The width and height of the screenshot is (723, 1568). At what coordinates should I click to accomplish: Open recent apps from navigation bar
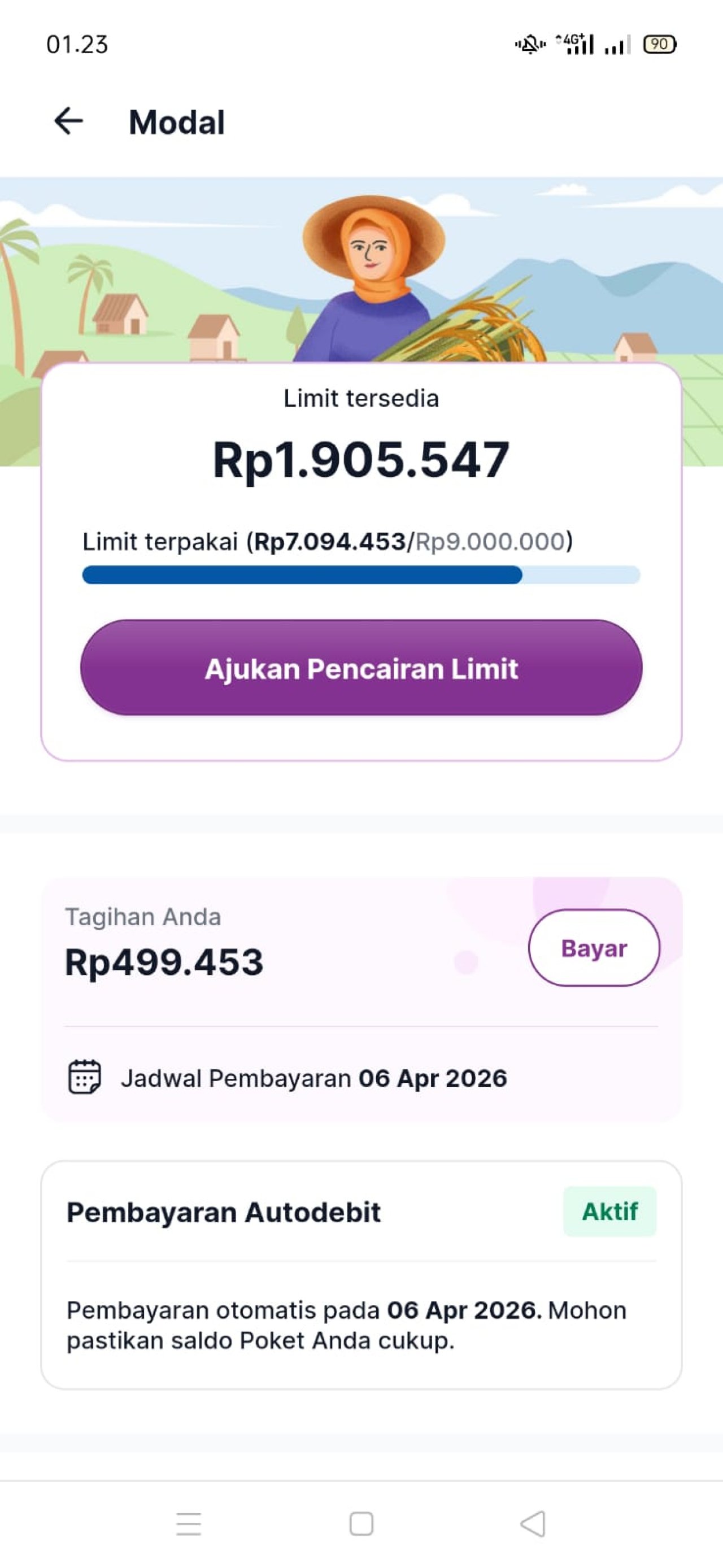point(189,1523)
